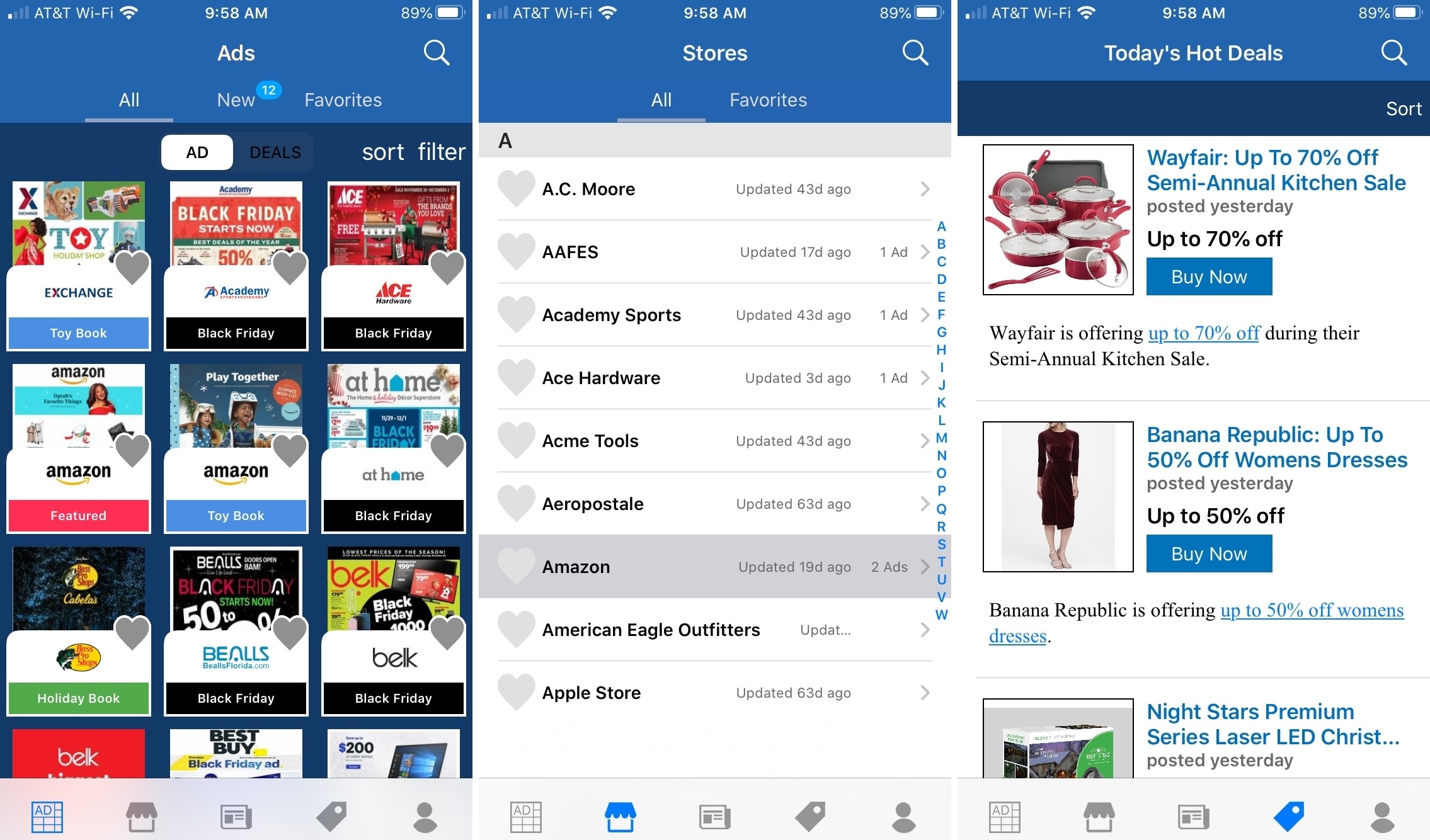Screen dimensions: 1430x840
Task: Tap Buy Now for Banana Republic dresses
Action: [1208, 554]
